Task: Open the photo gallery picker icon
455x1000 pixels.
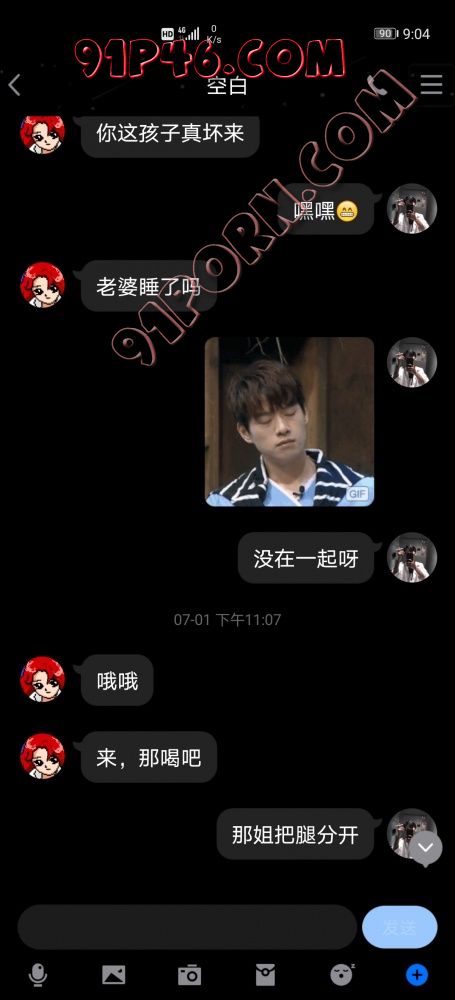Action: [x=114, y=974]
